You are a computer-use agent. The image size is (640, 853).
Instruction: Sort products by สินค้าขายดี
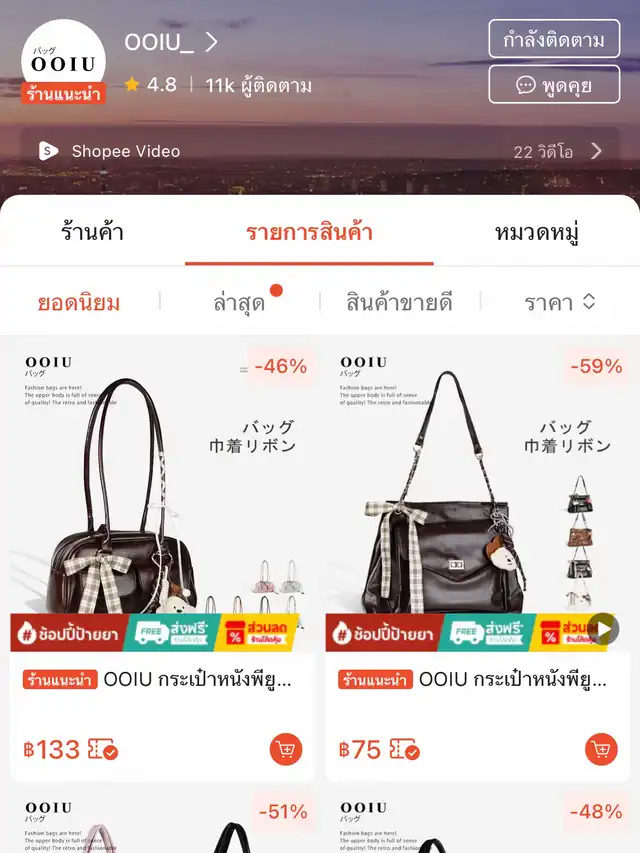399,302
